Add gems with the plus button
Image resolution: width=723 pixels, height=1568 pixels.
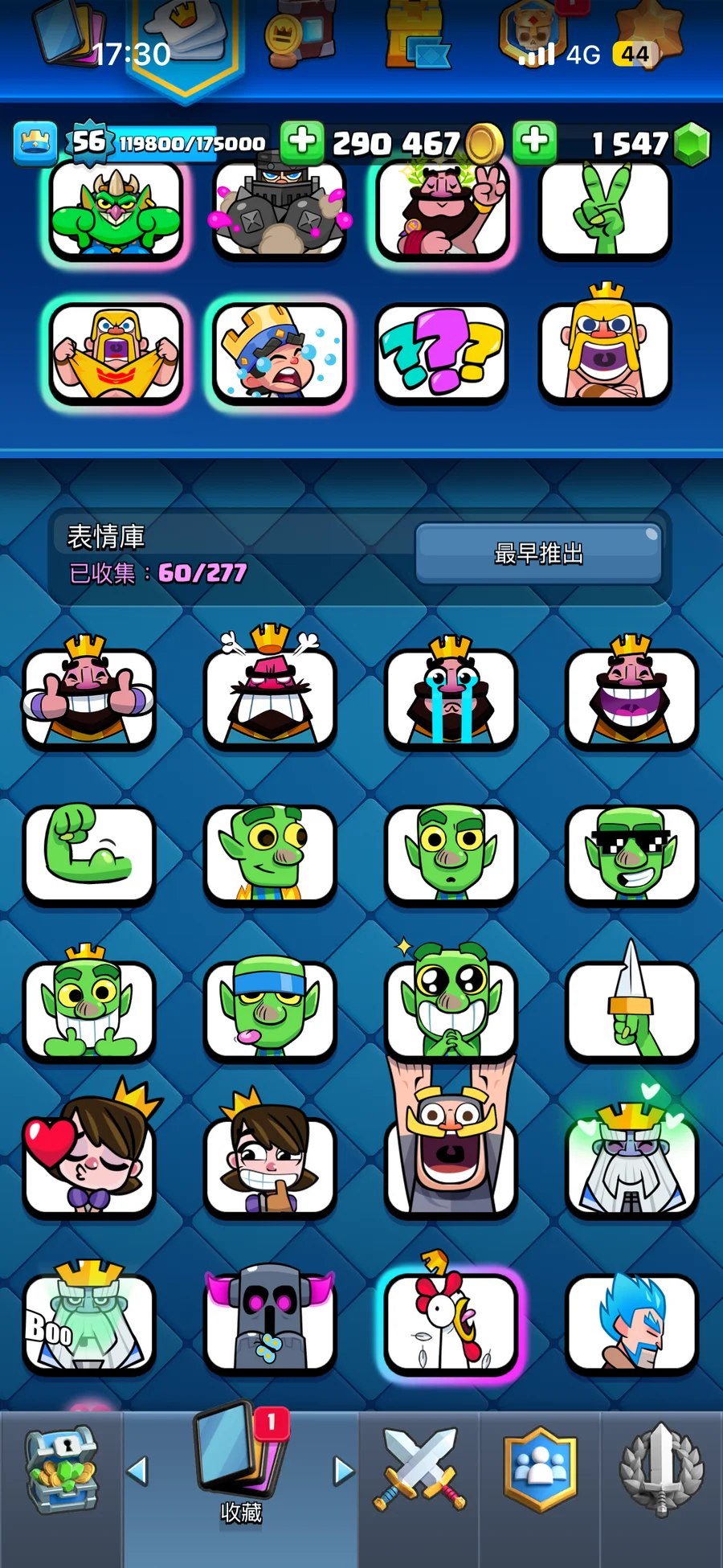[x=534, y=141]
